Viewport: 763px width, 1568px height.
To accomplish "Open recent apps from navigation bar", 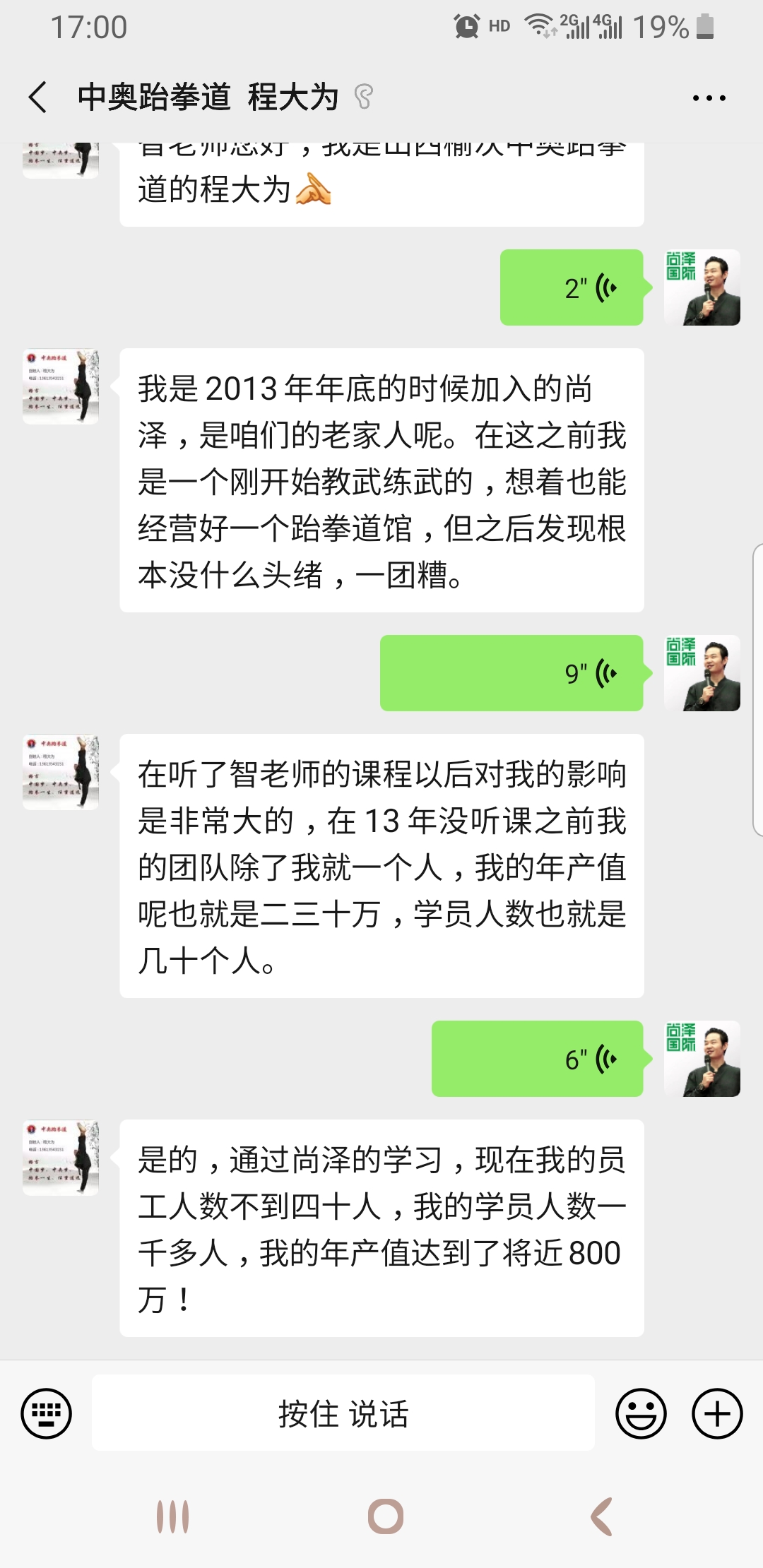I will [173, 1516].
